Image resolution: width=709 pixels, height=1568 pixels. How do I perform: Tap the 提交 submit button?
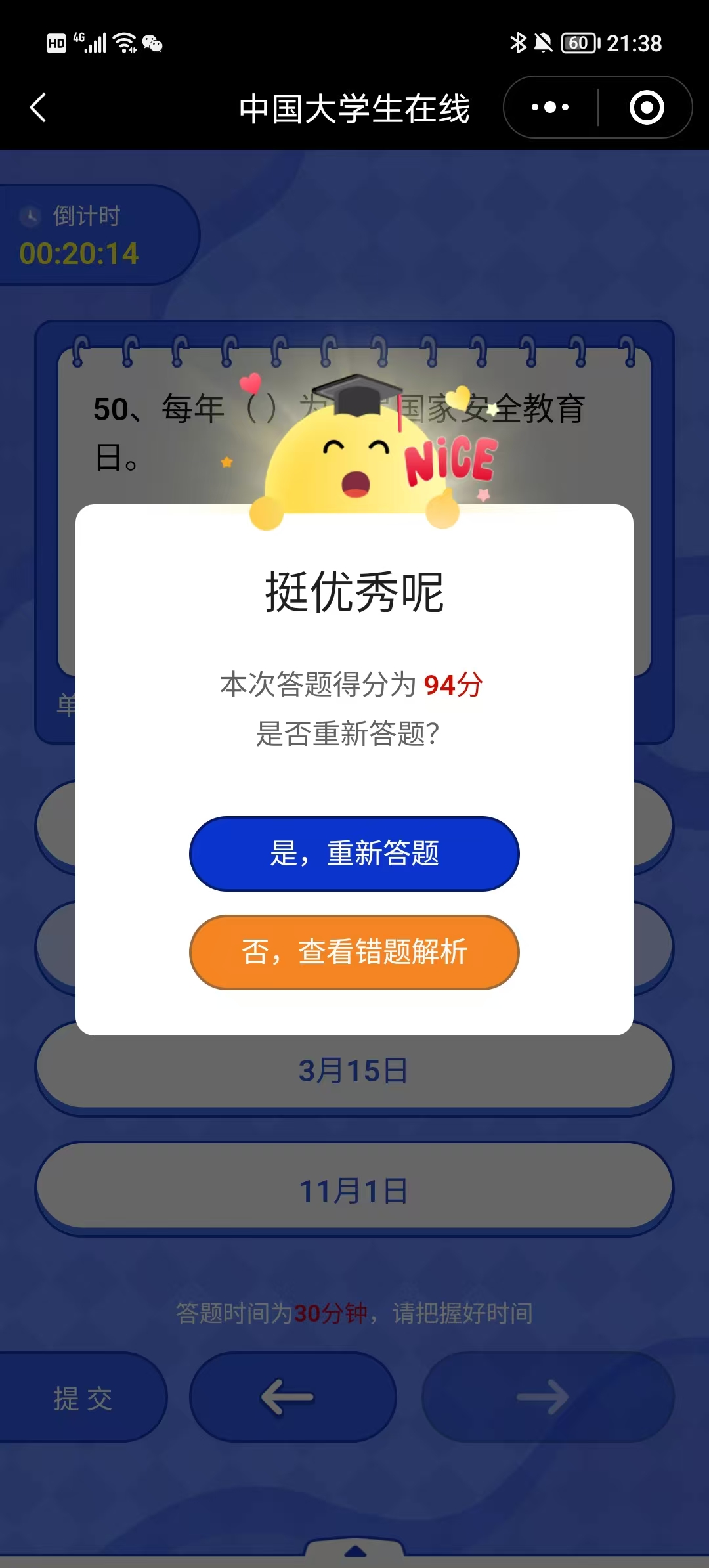[82, 1397]
